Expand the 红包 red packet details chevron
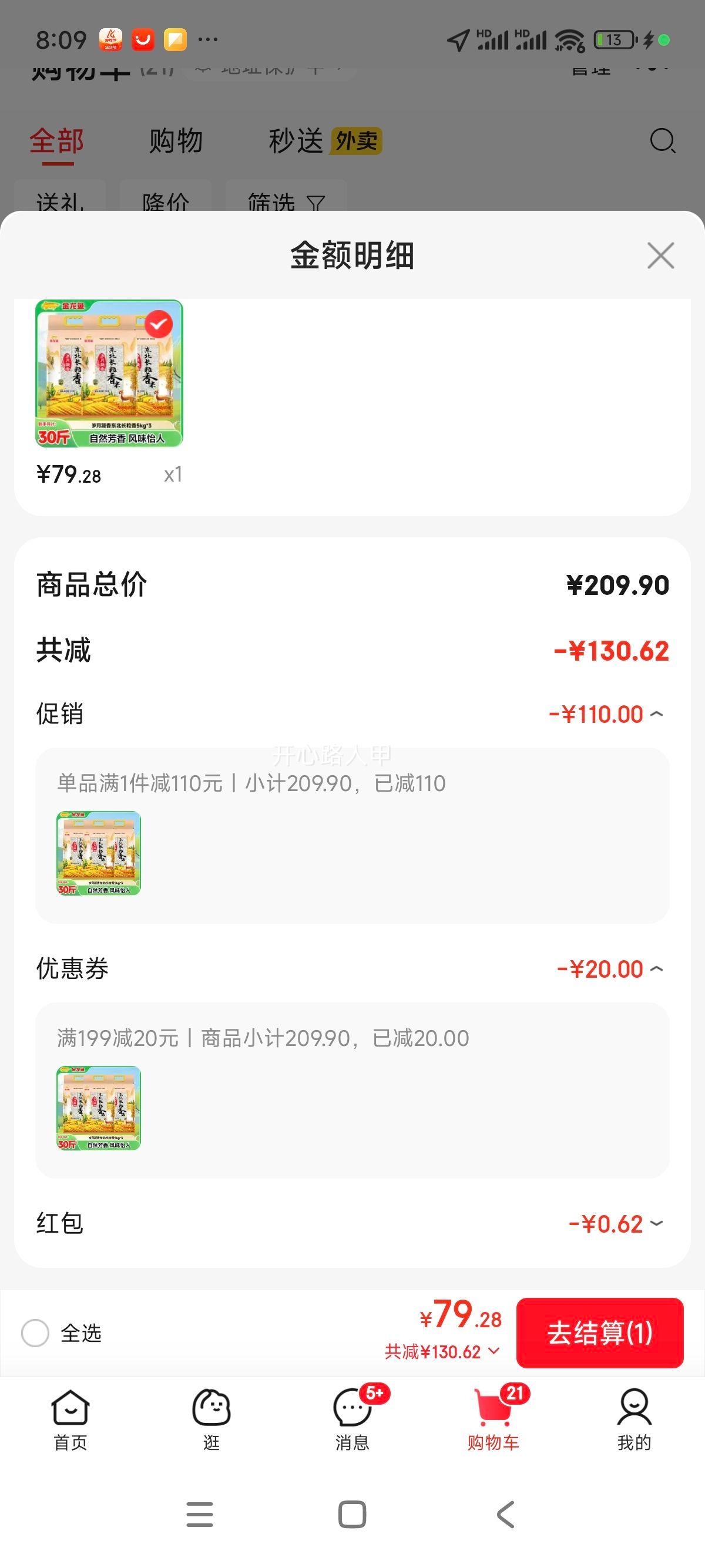This screenshot has height=1568, width=705. [x=657, y=1223]
